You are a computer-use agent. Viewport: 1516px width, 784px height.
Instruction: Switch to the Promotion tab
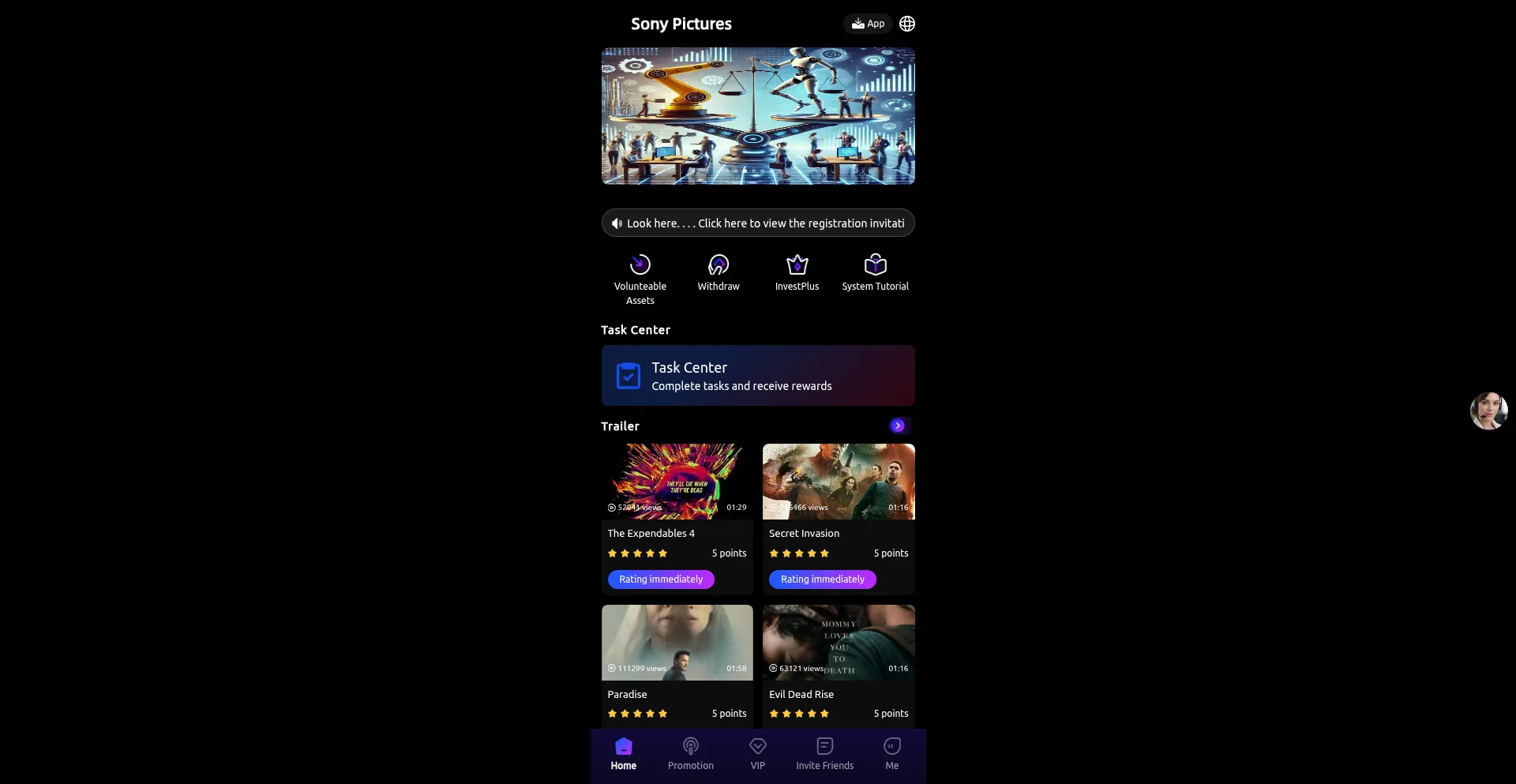point(691,754)
